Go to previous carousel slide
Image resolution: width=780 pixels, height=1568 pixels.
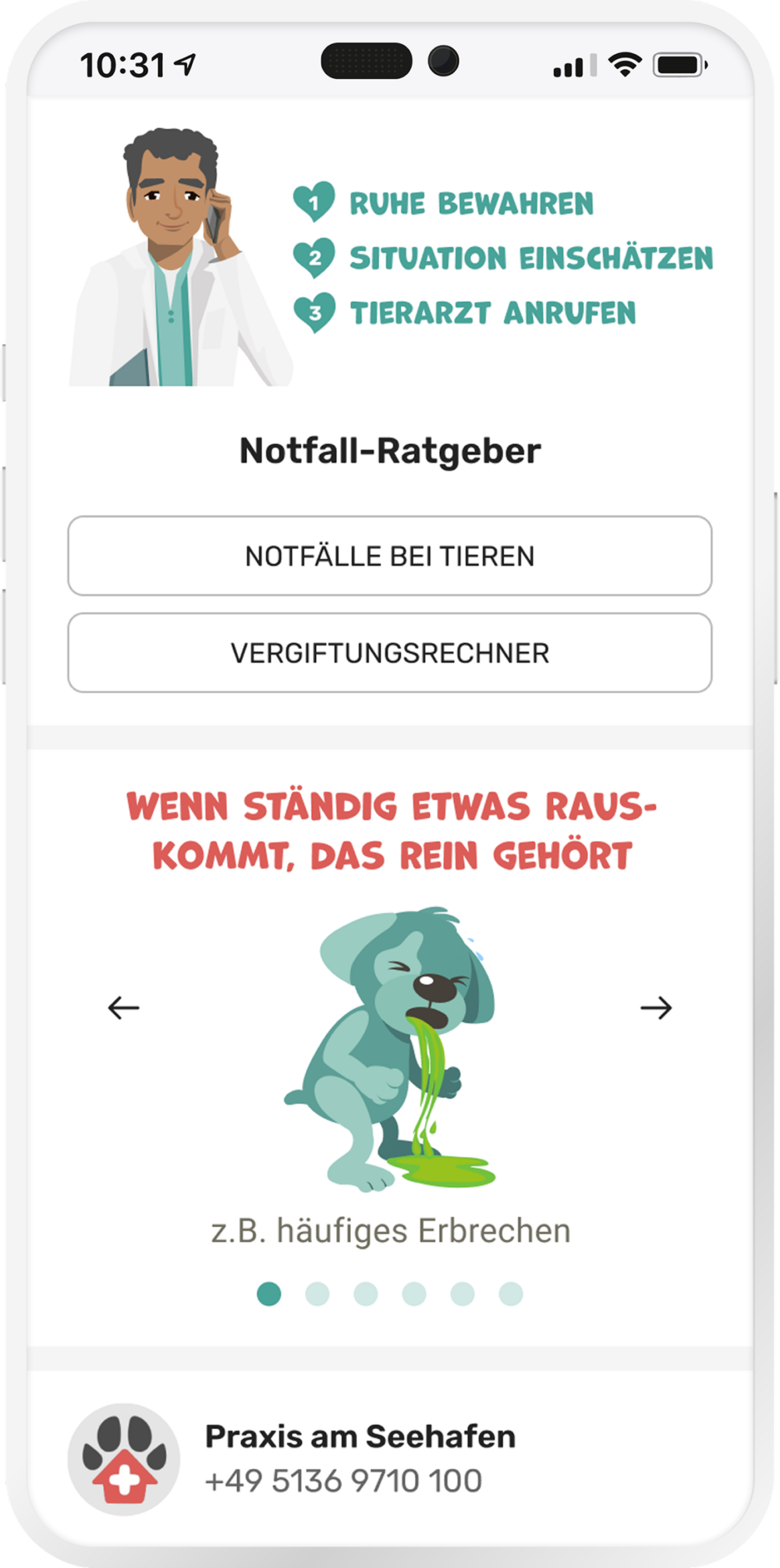(123, 1008)
